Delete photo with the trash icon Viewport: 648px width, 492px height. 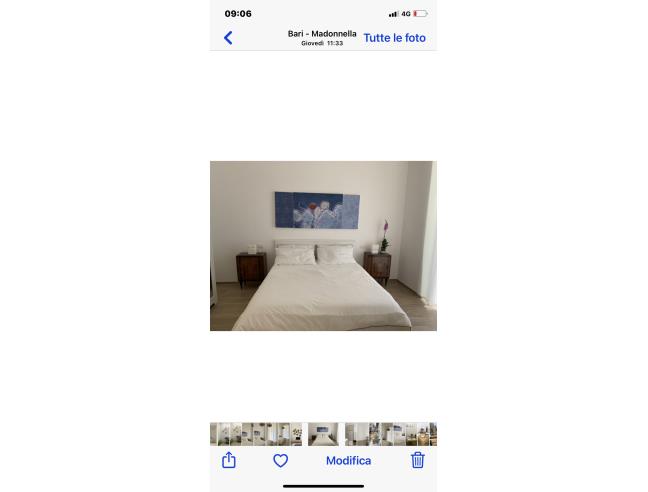click(418, 460)
